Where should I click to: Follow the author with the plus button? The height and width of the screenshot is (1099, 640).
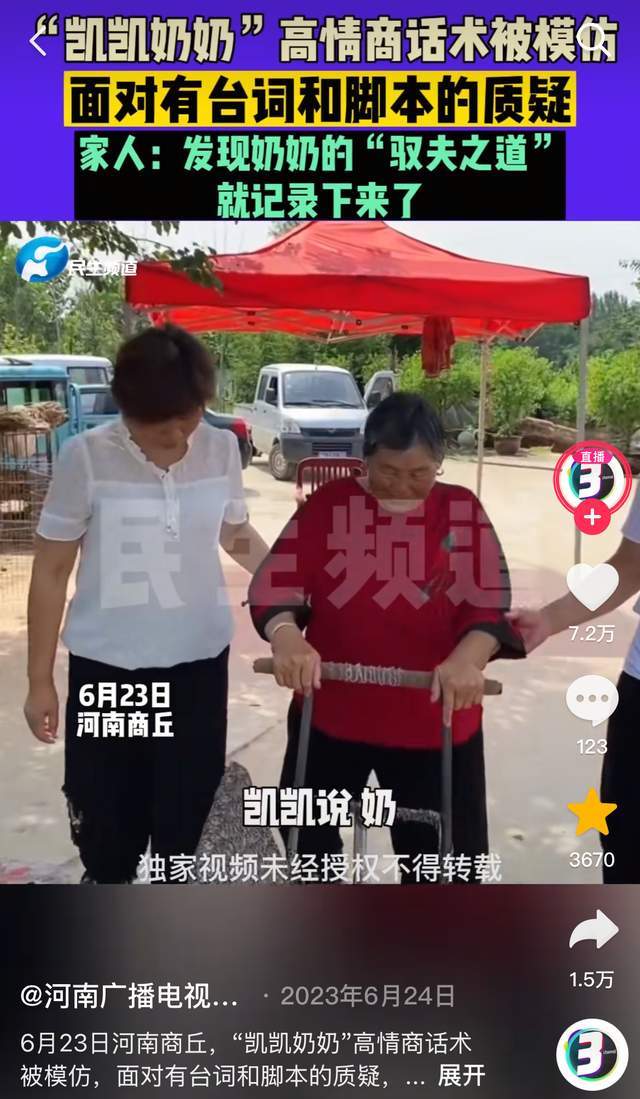[x=592, y=518]
